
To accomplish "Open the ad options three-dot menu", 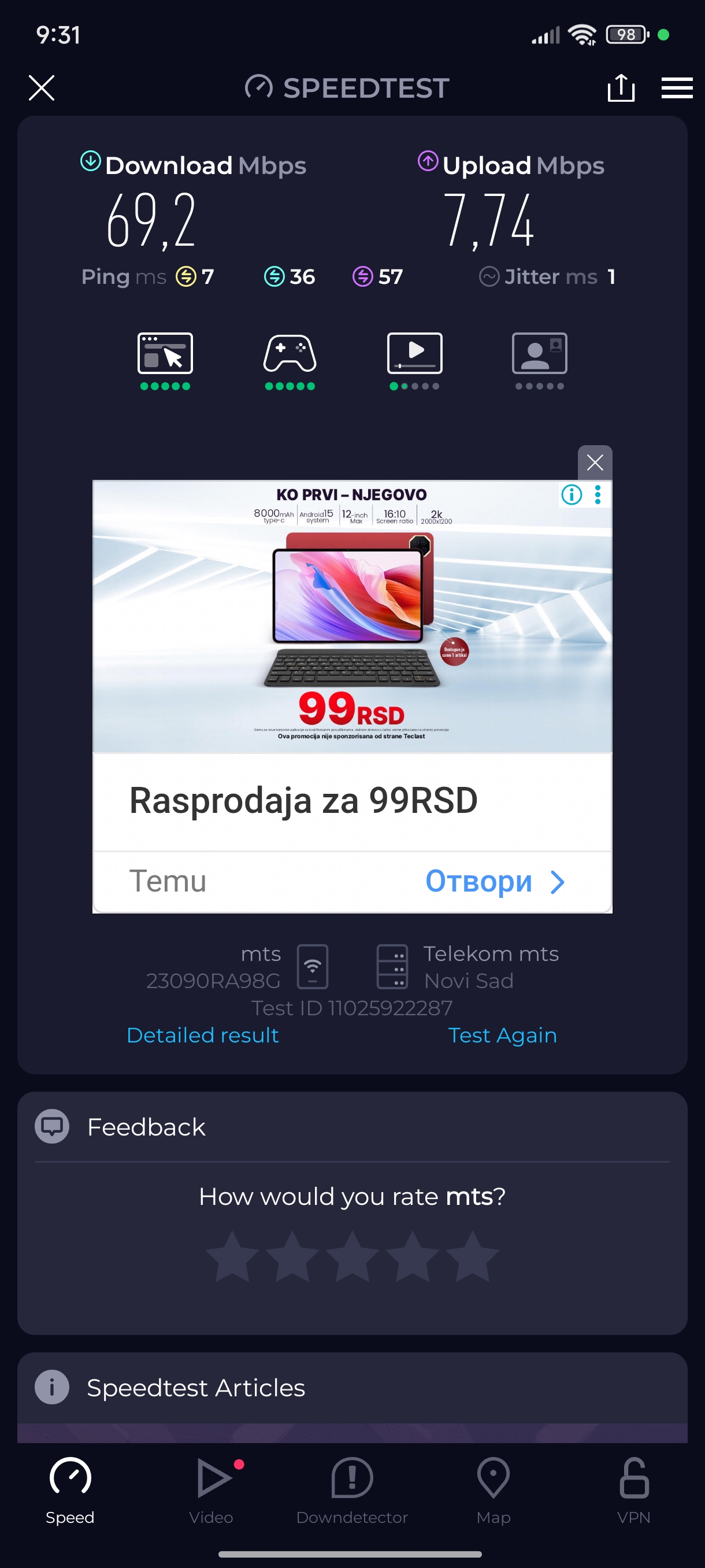I will 598,495.
